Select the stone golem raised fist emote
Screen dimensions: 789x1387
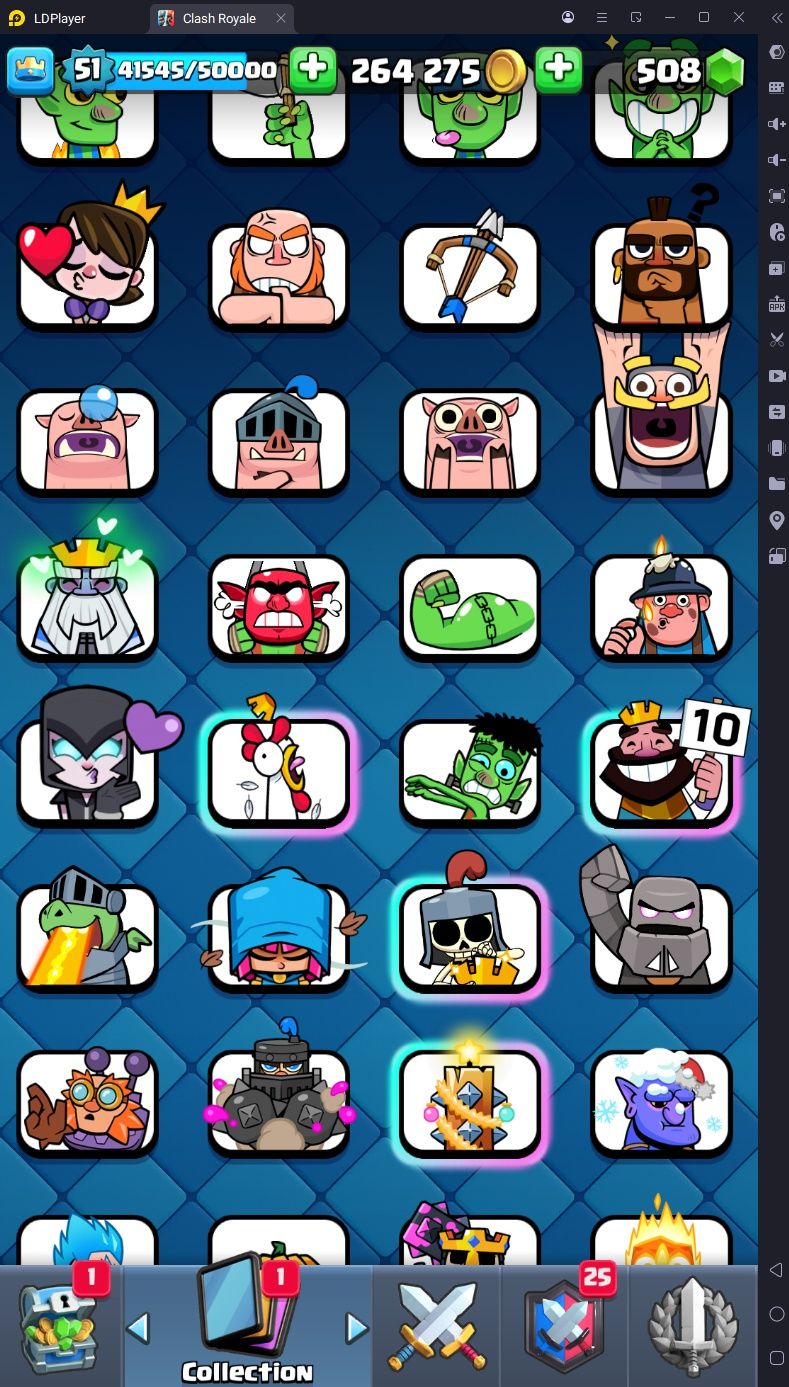point(657,918)
